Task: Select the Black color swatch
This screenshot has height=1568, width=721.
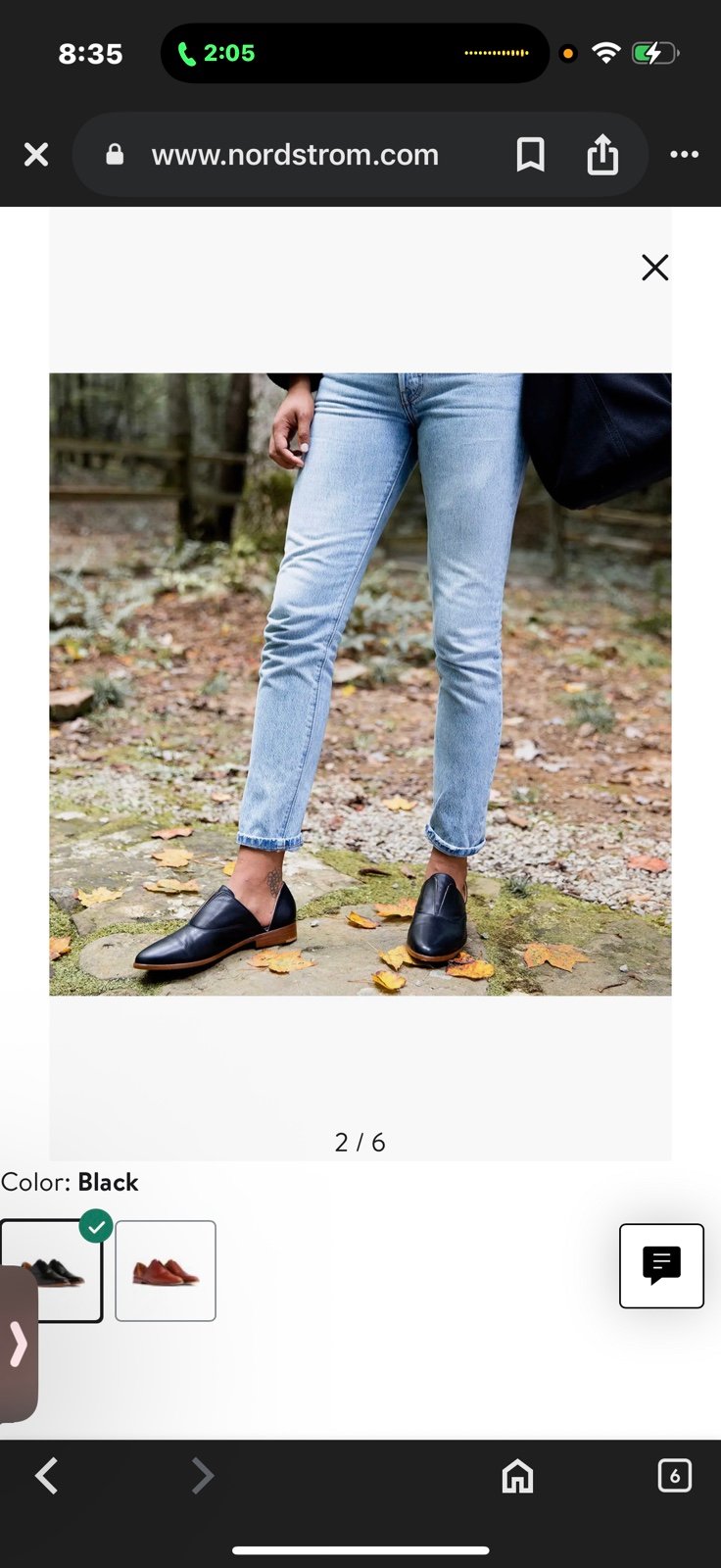Action: pyautogui.click(x=52, y=1271)
